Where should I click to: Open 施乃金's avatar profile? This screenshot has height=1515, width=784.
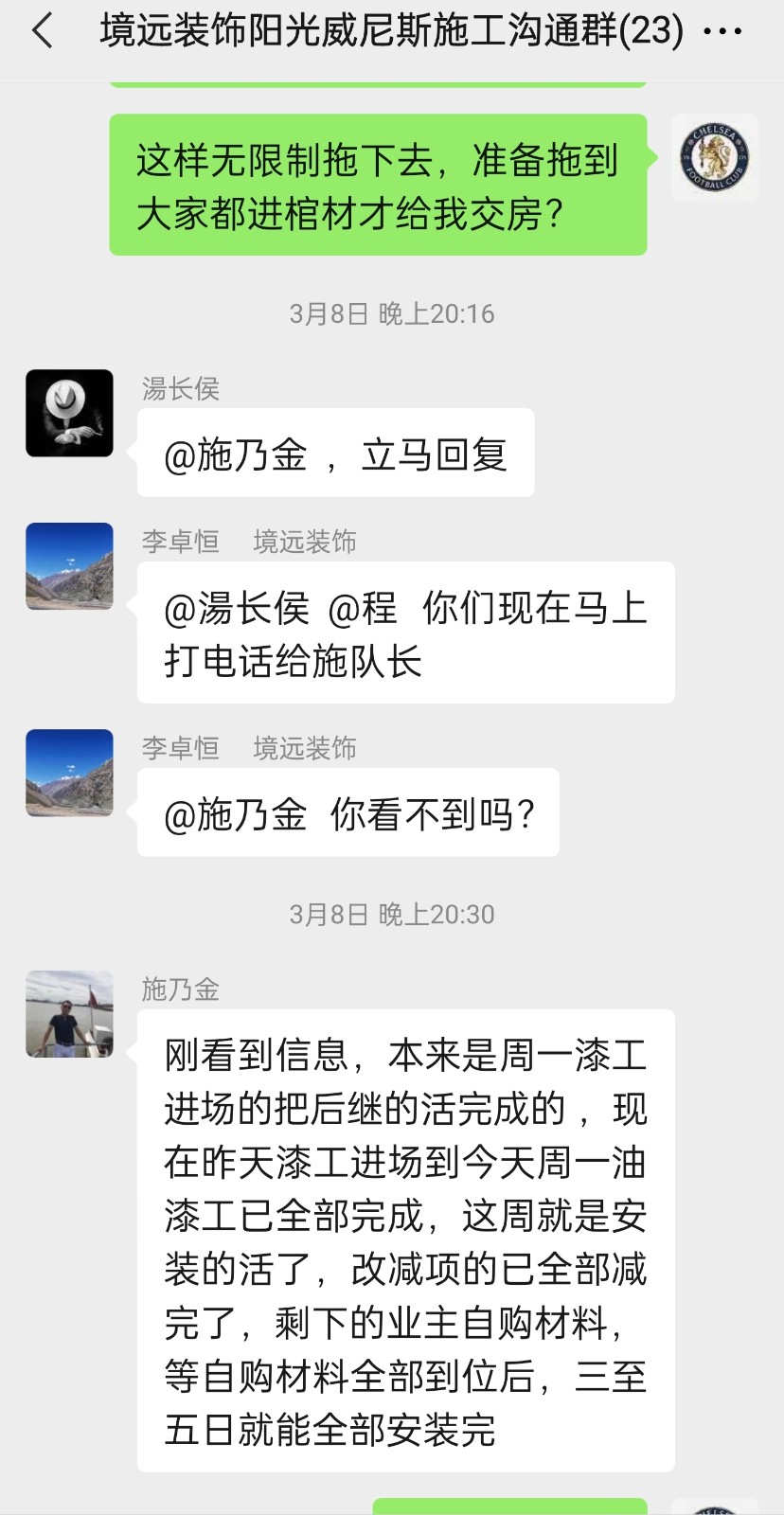click(69, 1014)
